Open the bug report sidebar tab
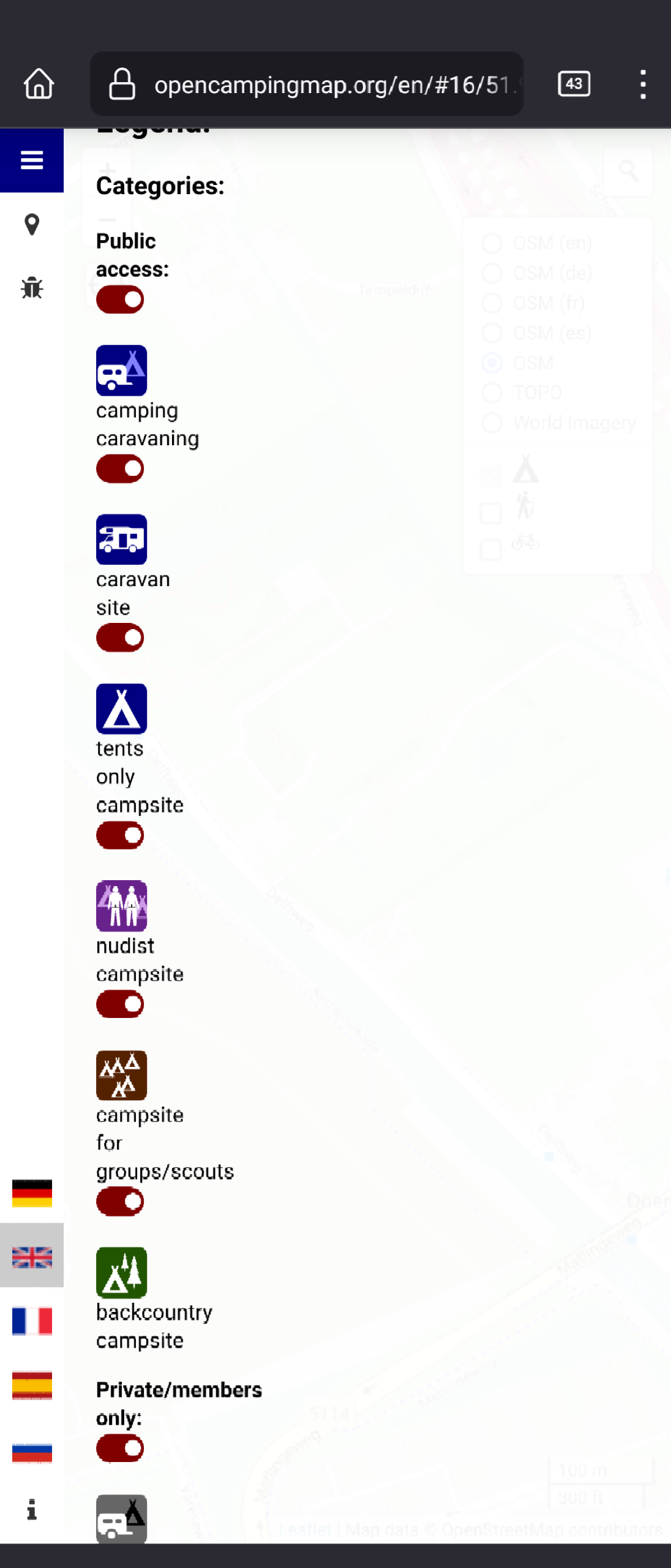The image size is (671, 1568). [32, 288]
